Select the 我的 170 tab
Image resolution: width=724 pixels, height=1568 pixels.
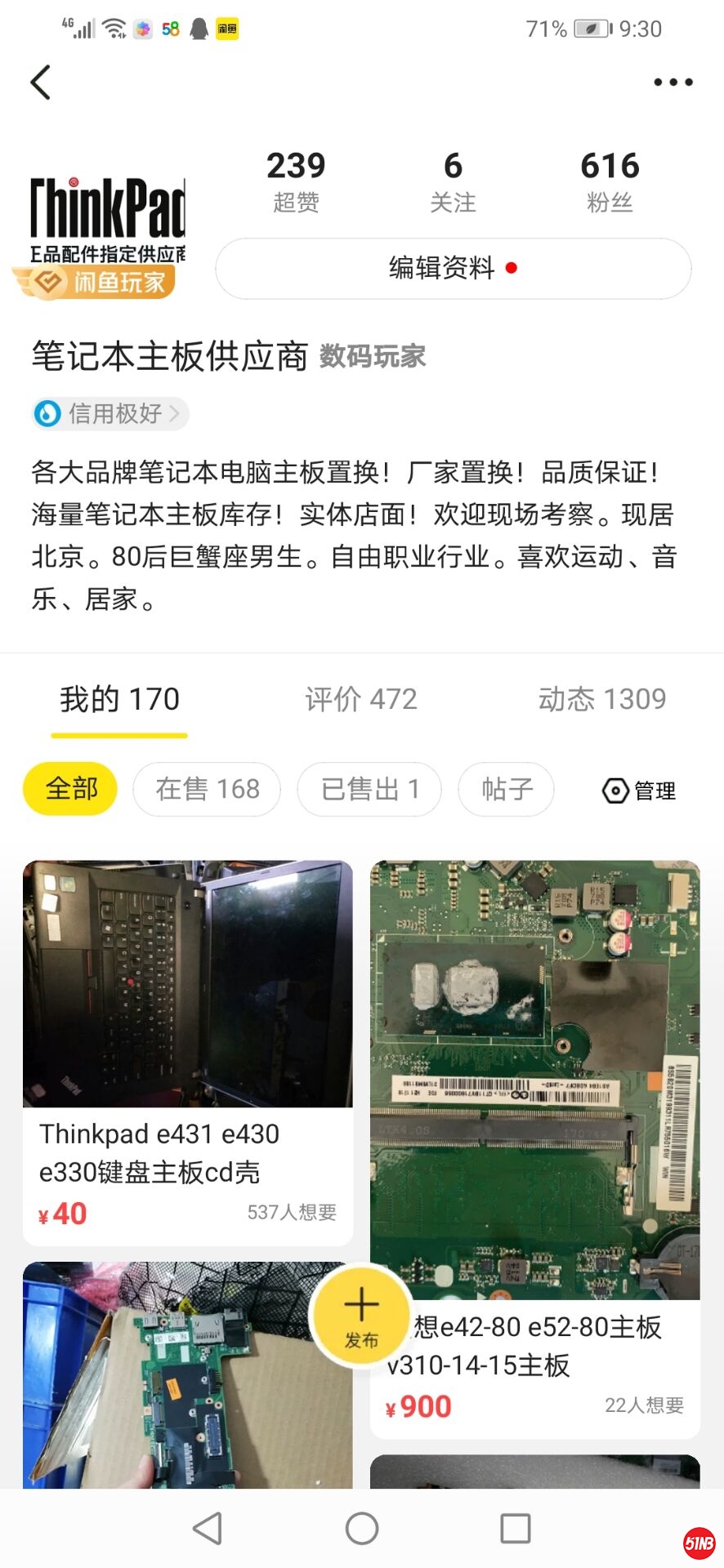tap(119, 700)
